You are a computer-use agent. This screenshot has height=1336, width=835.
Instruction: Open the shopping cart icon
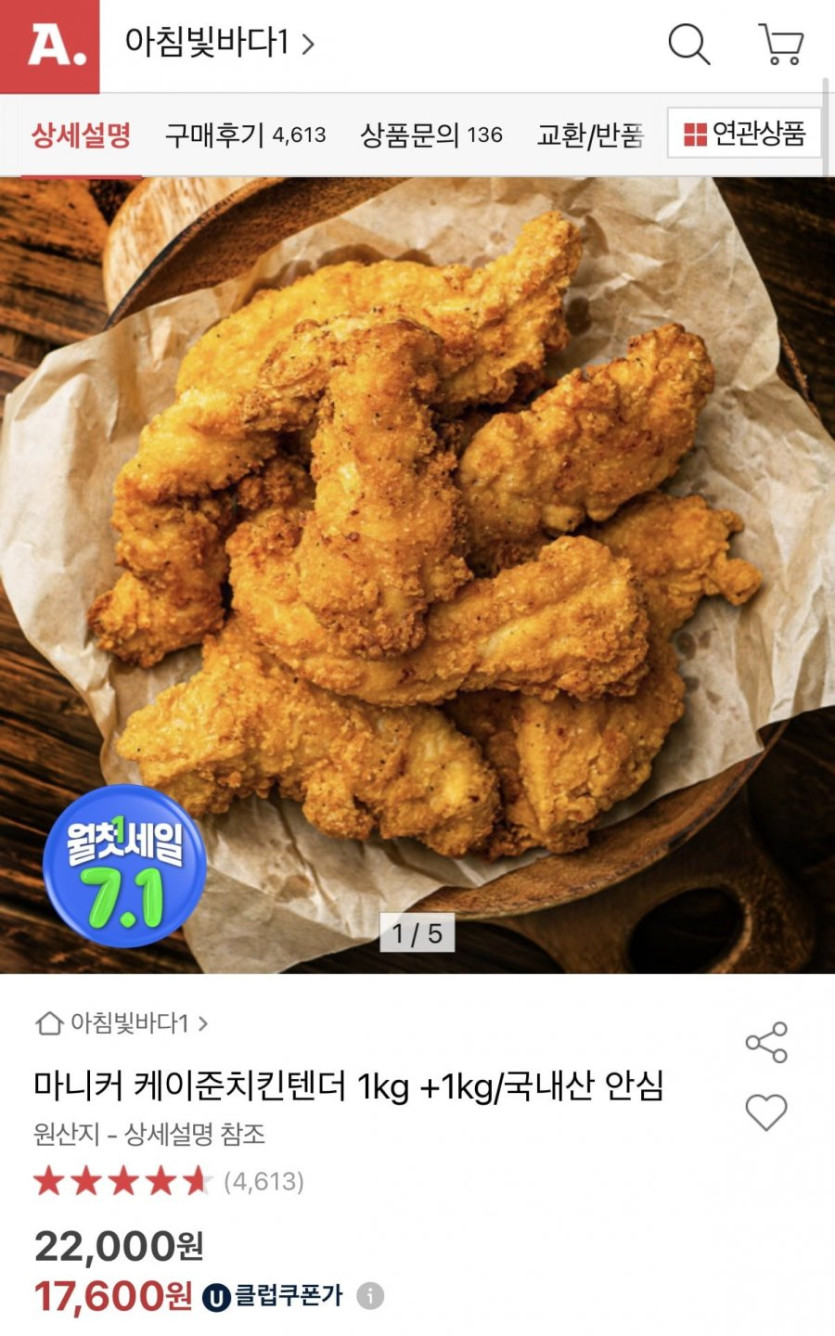779,44
